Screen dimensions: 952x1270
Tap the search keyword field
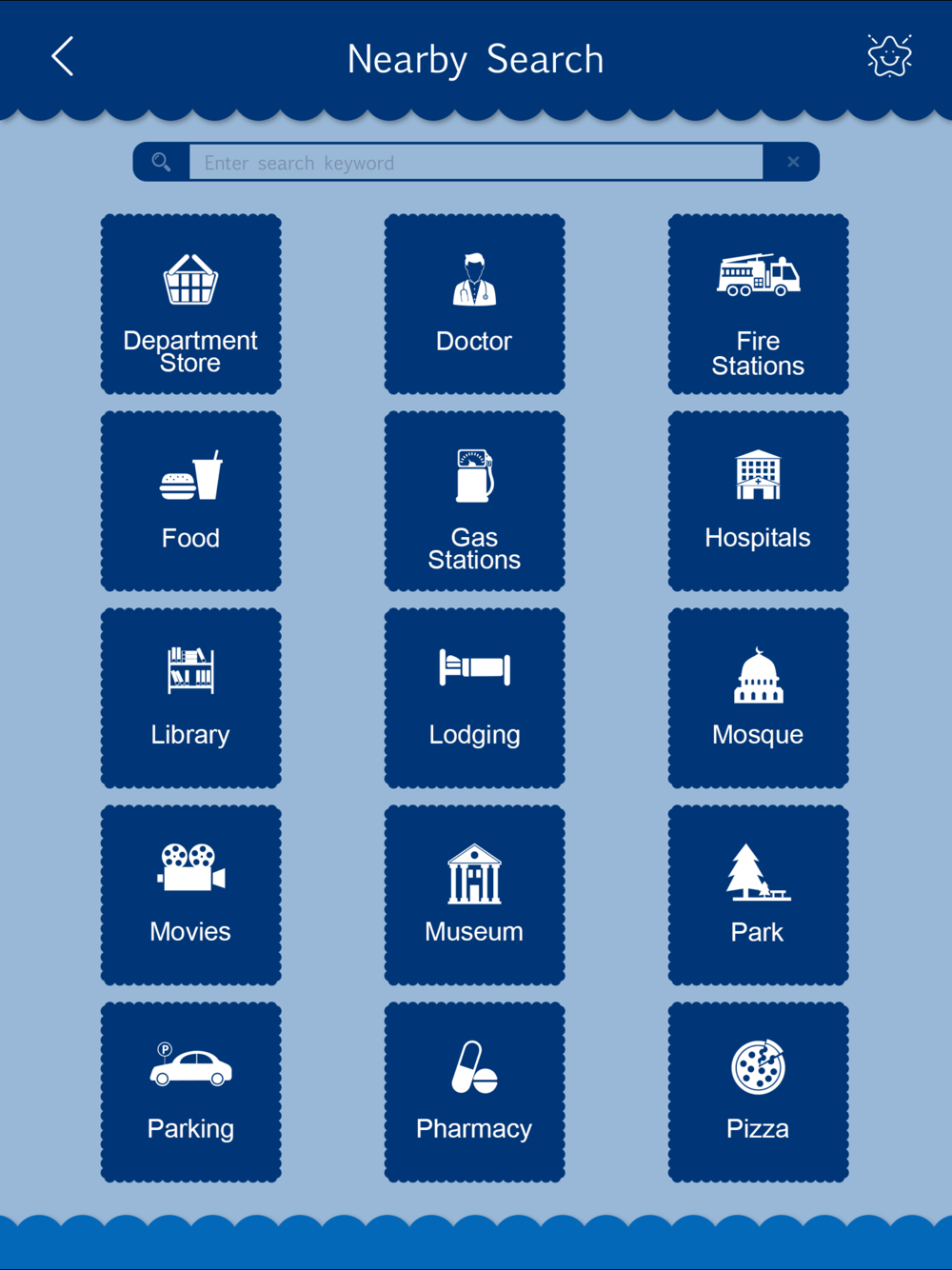(476, 163)
